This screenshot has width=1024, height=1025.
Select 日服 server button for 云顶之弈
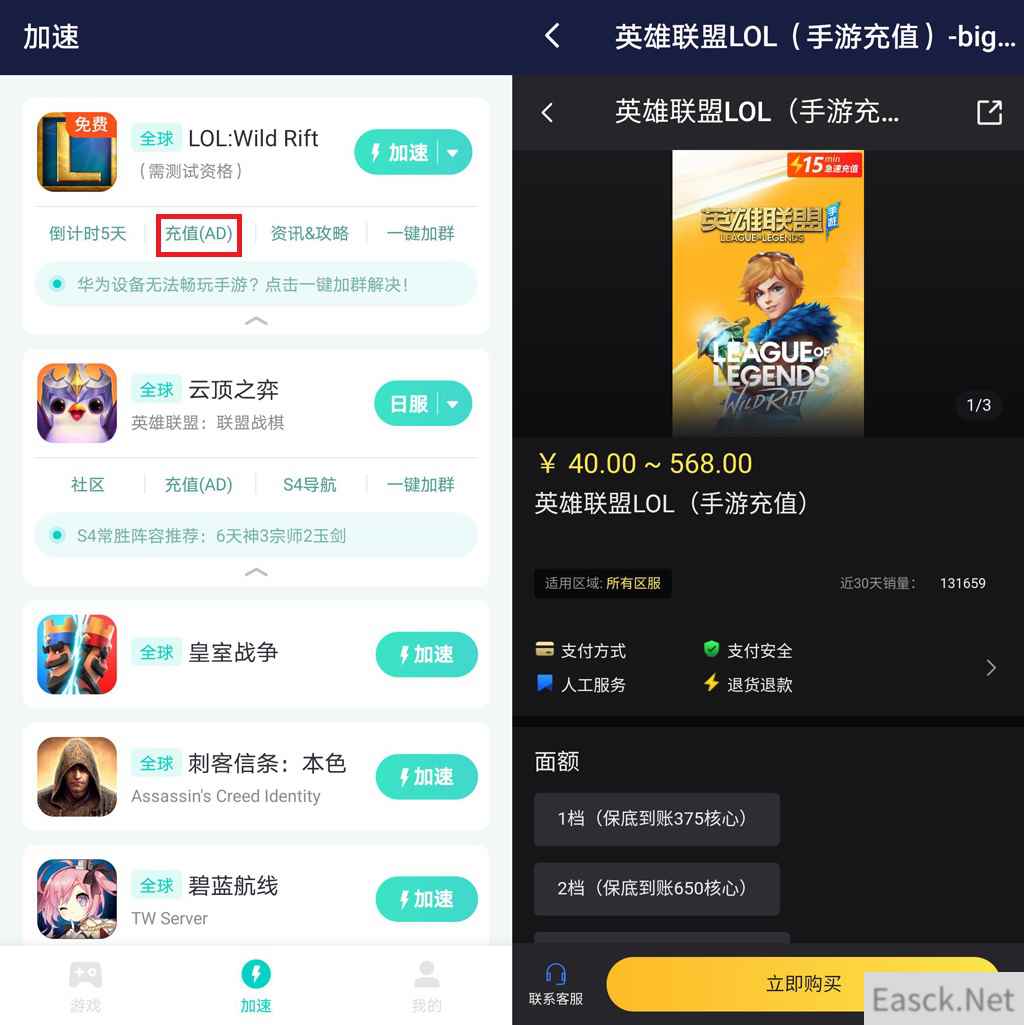409,404
